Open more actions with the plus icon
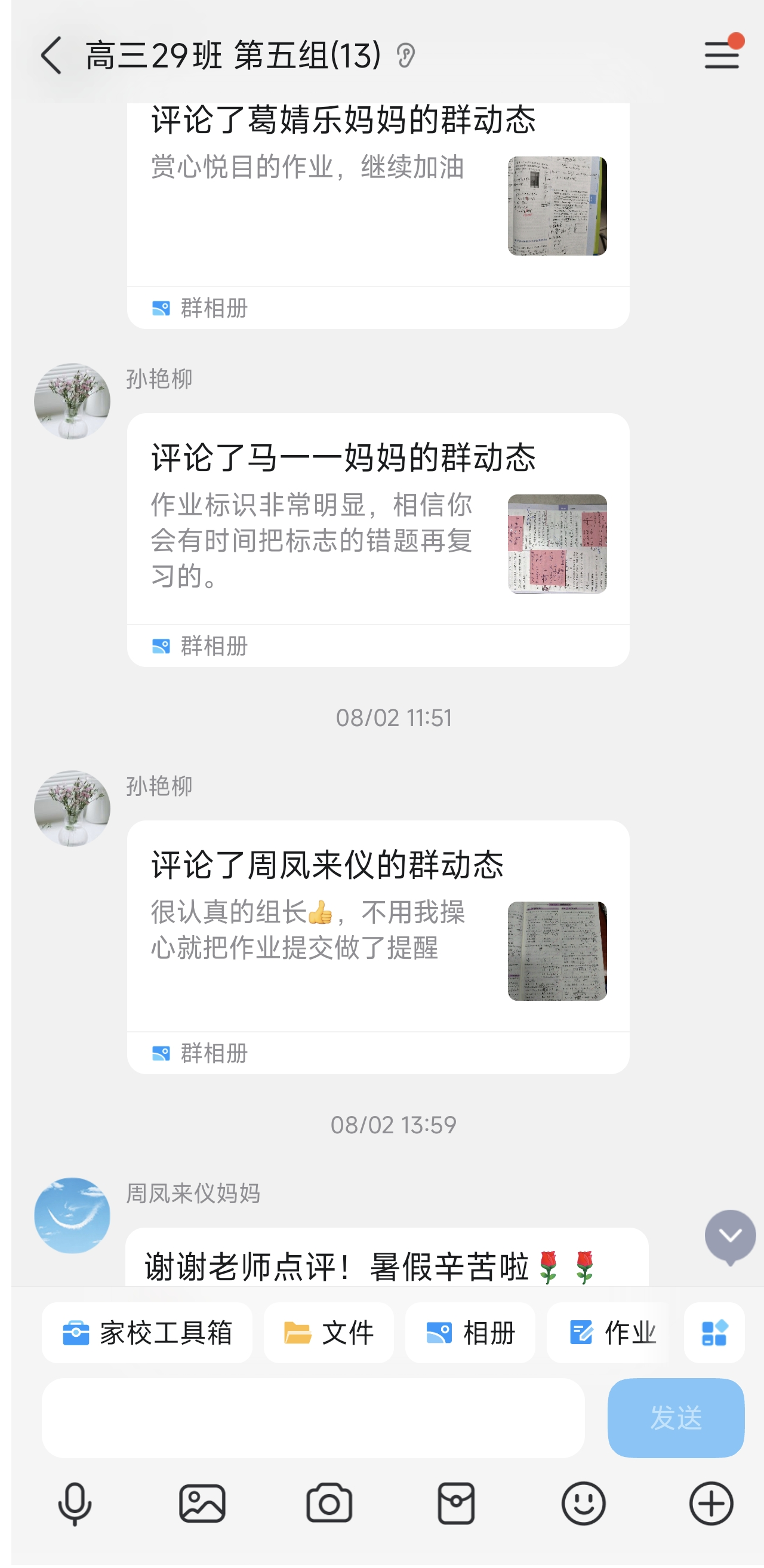Viewport: 764px width, 1568px height. coord(710,1504)
